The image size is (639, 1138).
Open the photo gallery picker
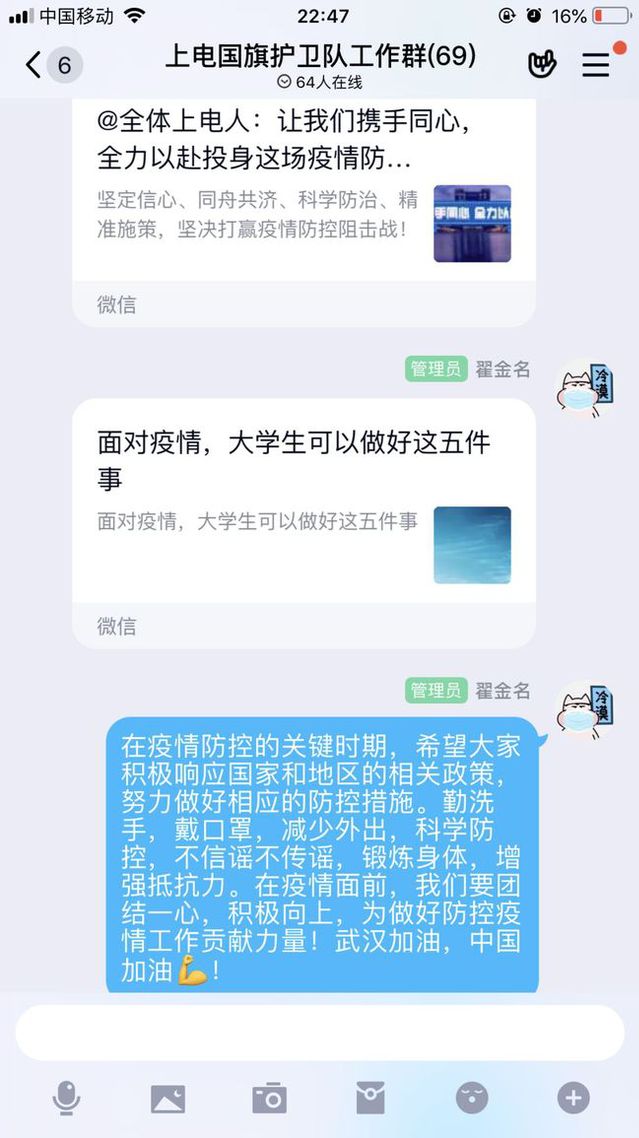(168, 1099)
